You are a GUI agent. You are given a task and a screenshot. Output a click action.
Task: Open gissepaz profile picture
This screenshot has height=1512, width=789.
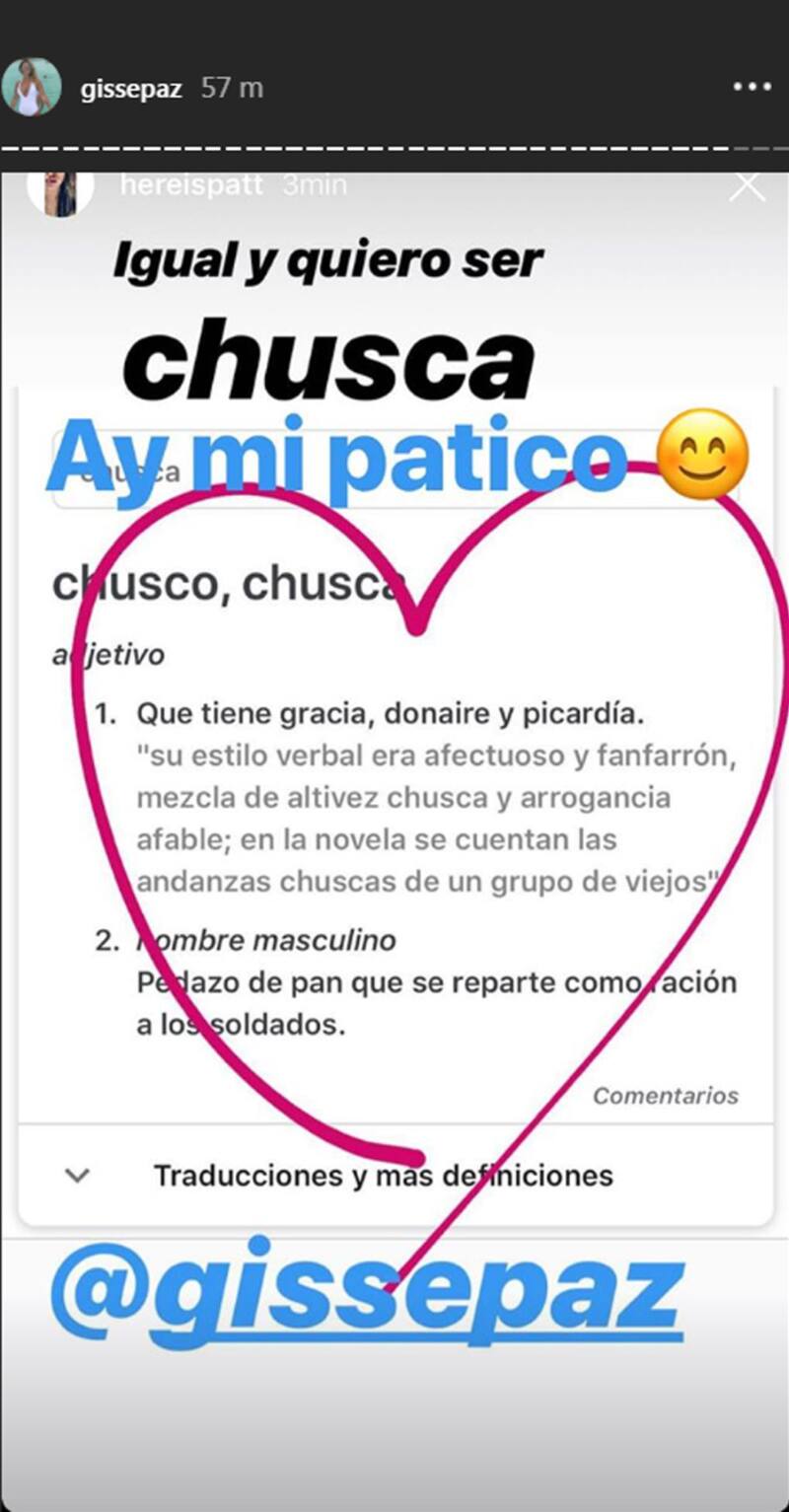tap(31, 88)
